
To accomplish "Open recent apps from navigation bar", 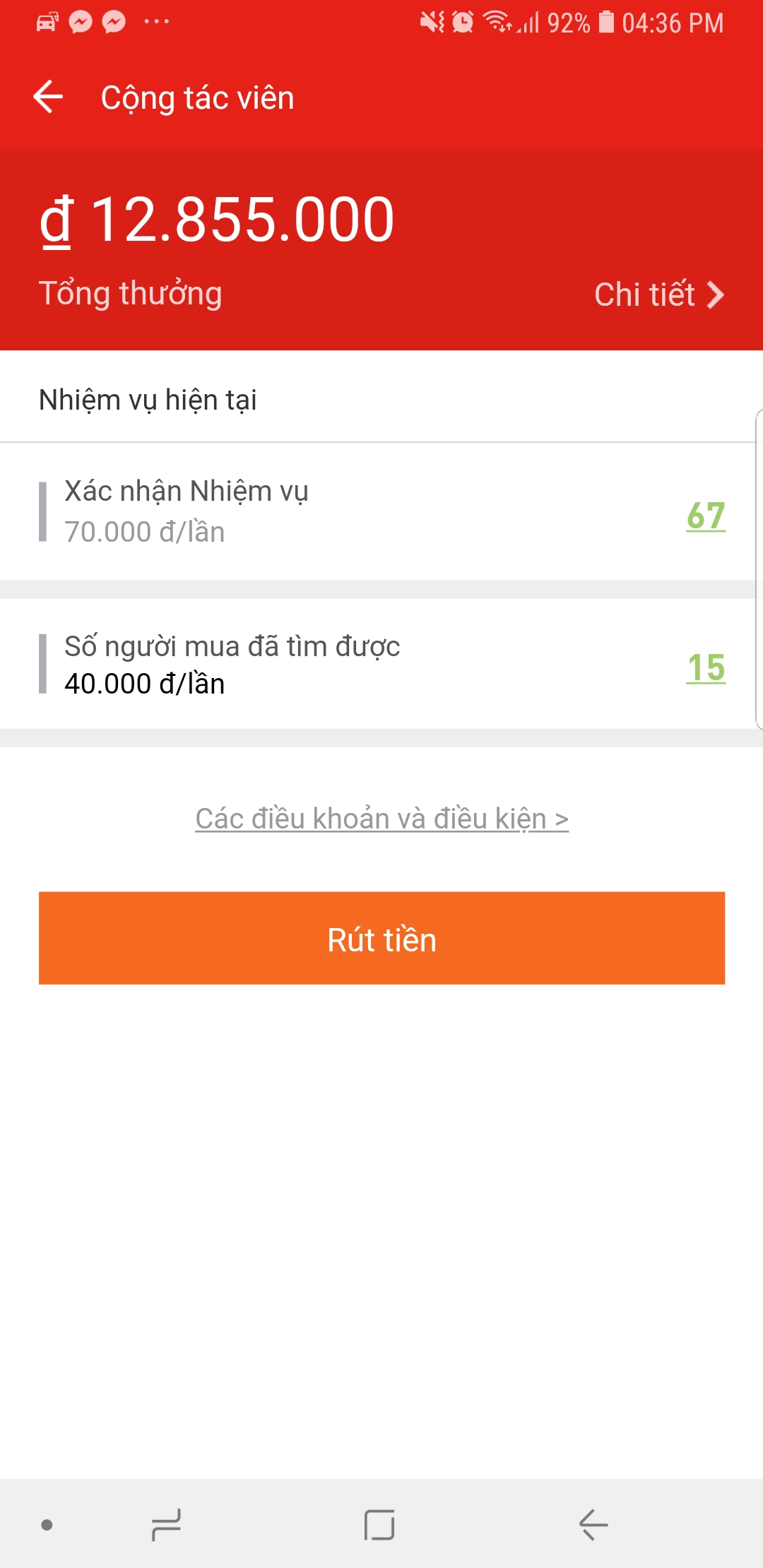I will tap(167, 1524).
